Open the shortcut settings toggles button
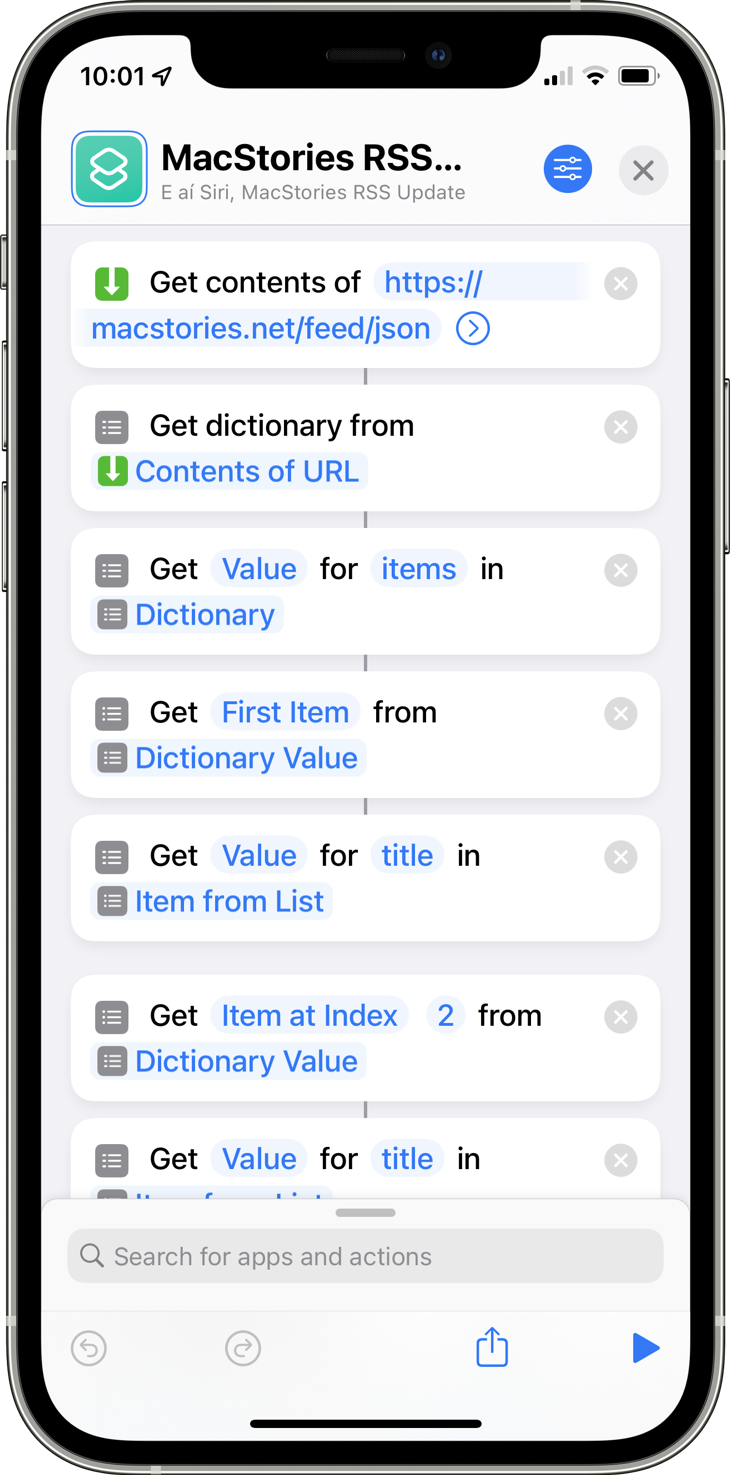The width and height of the screenshot is (730, 1475). pos(567,169)
